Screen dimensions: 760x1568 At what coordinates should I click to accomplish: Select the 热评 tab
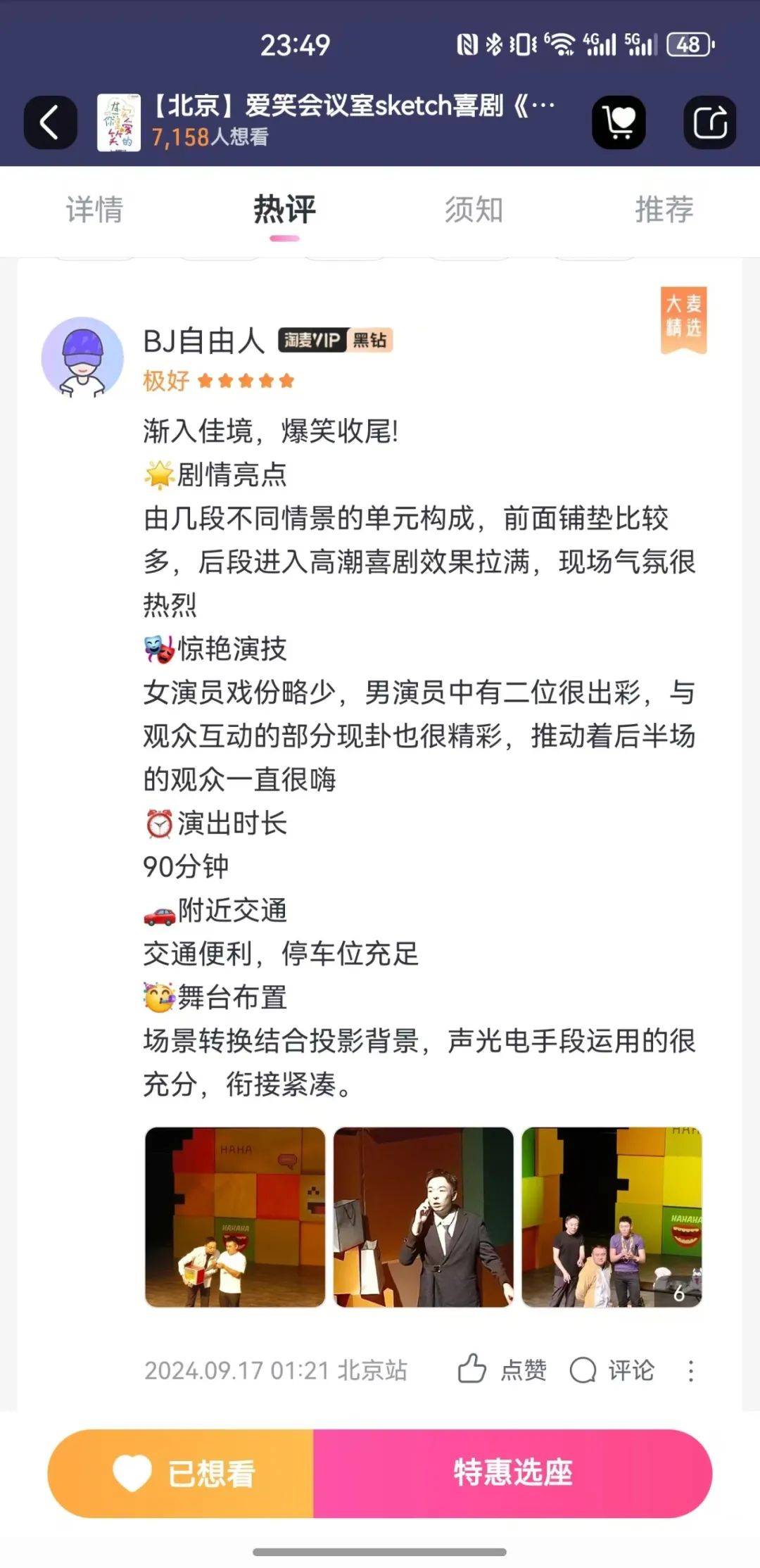(x=284, y=210)
